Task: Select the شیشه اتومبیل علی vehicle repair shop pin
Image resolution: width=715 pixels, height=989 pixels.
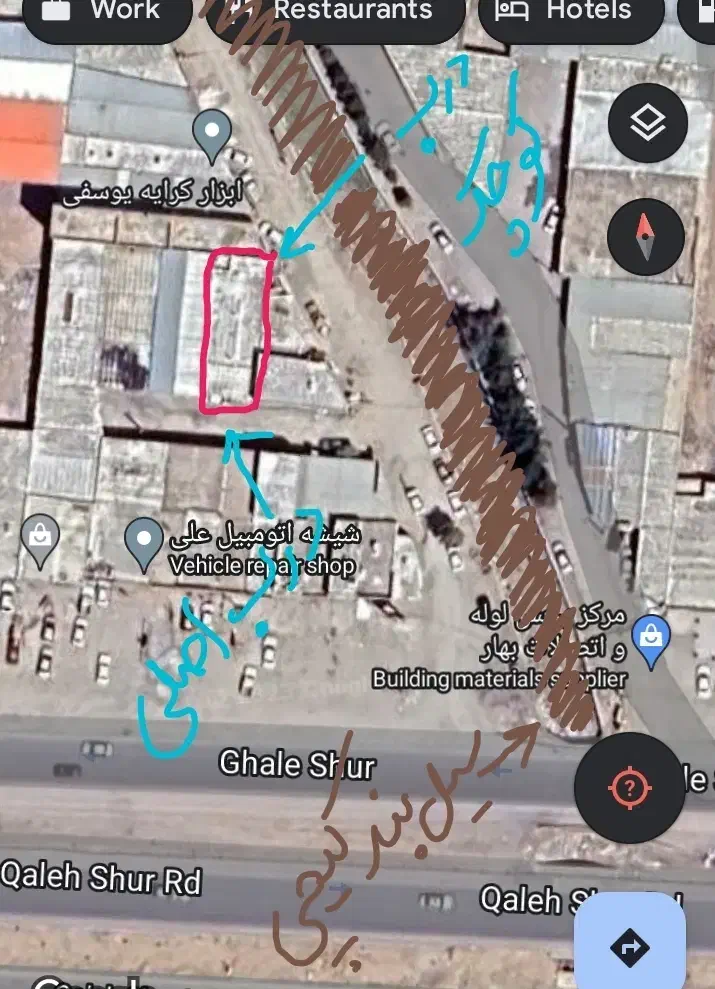Action: pos(145,542)
